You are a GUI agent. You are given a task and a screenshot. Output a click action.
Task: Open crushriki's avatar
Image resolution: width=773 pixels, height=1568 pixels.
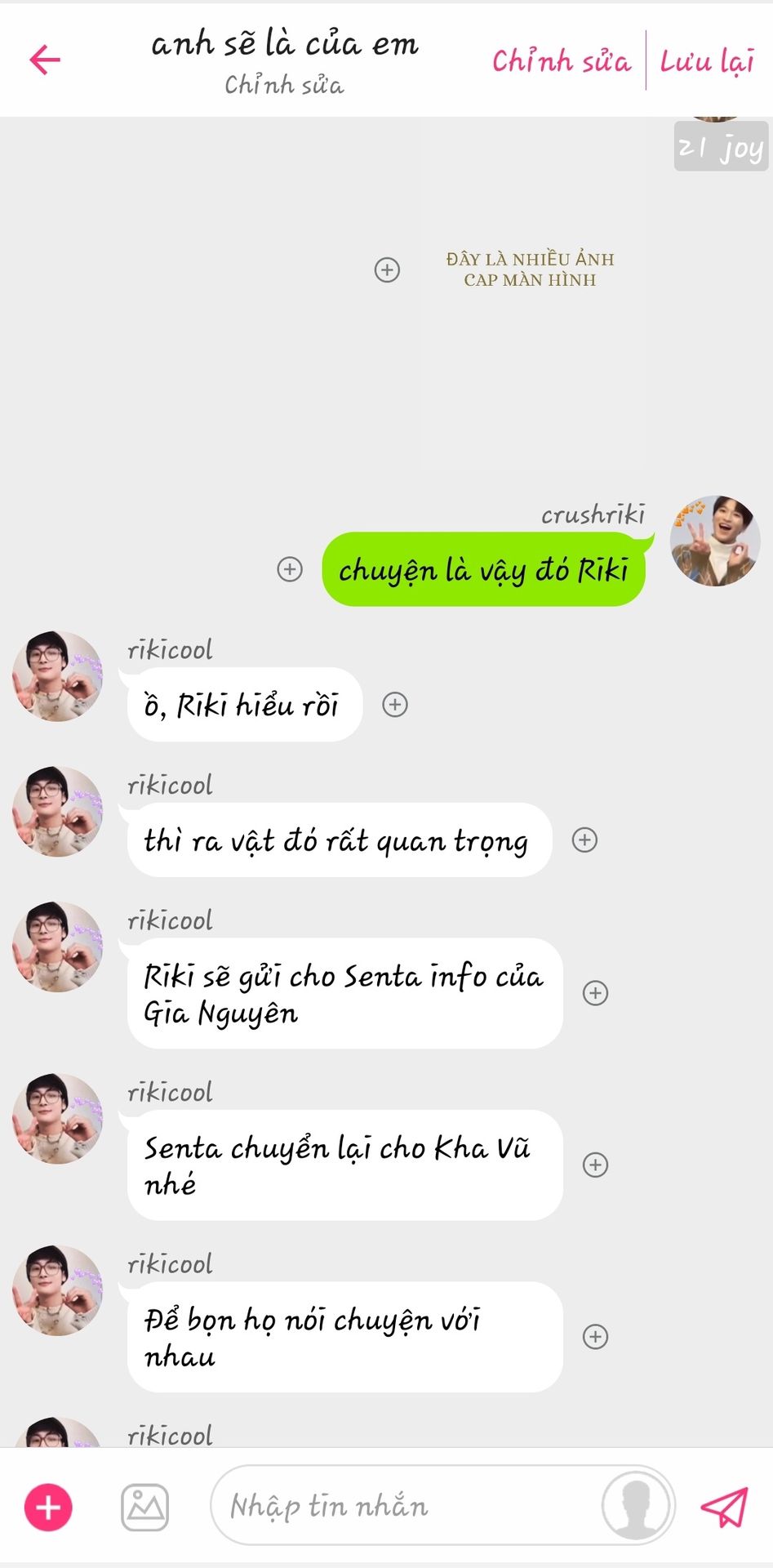tap(715, 541)
